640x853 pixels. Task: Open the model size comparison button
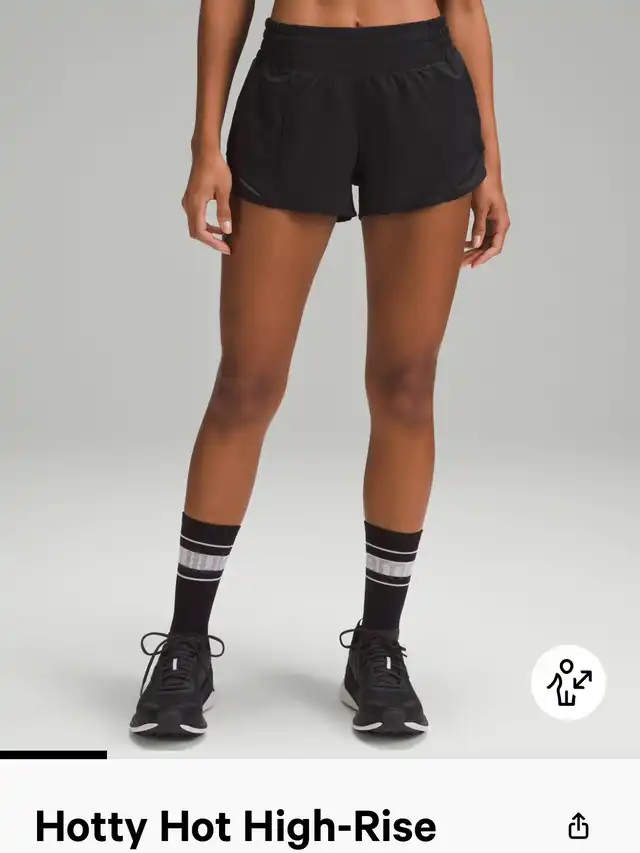[568, 682]
